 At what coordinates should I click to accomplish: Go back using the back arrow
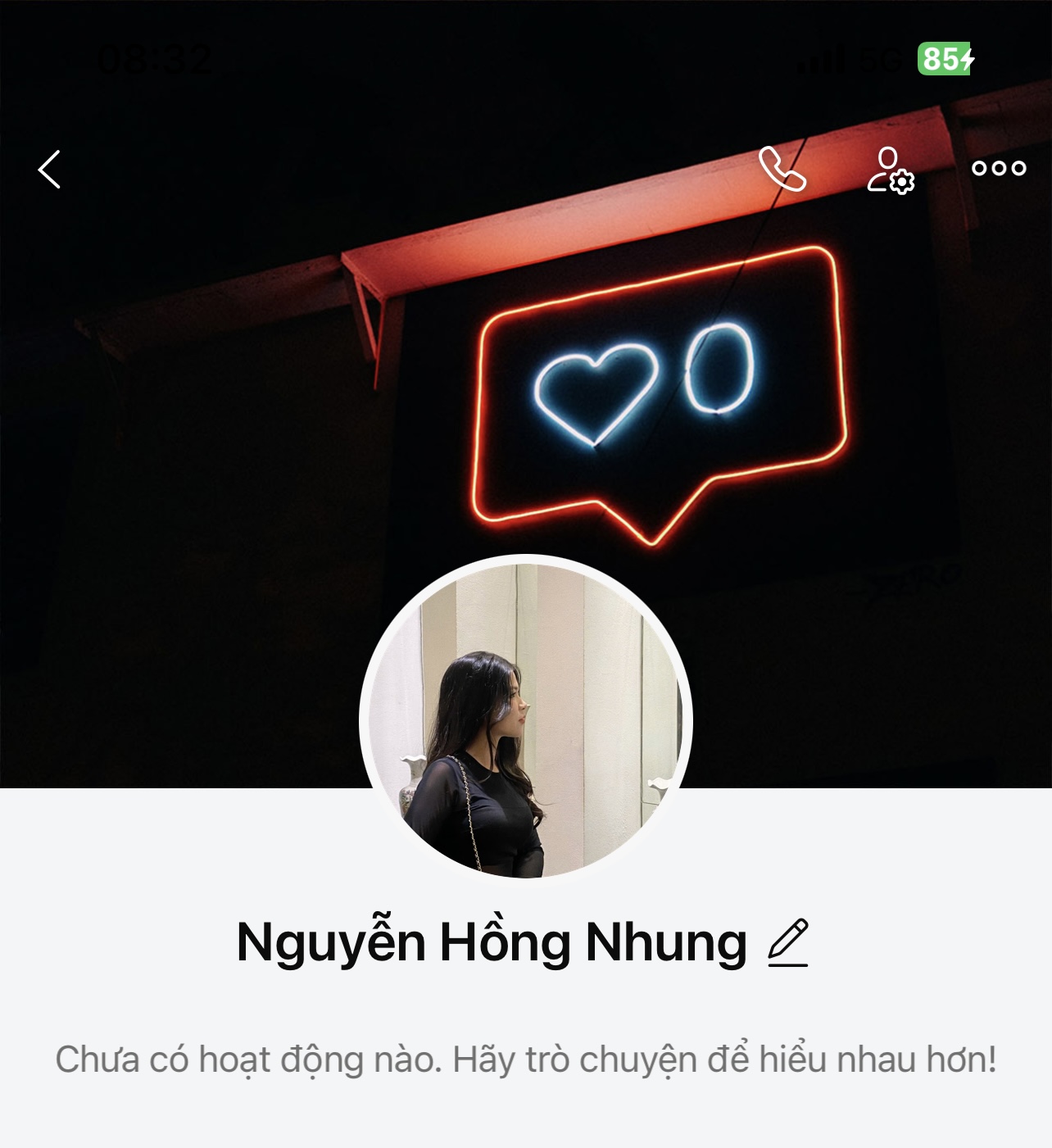pyautogui.click(x=50, y=170)
